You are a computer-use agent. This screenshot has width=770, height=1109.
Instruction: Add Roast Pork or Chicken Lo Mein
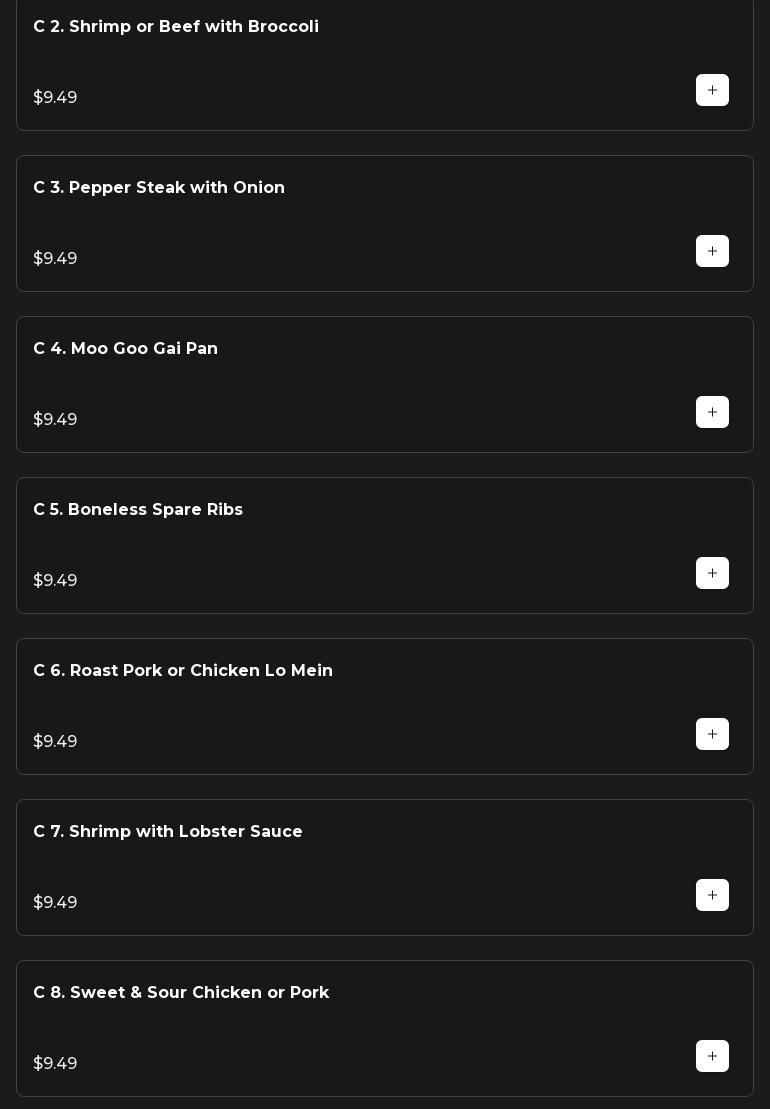tap(712, 734)
